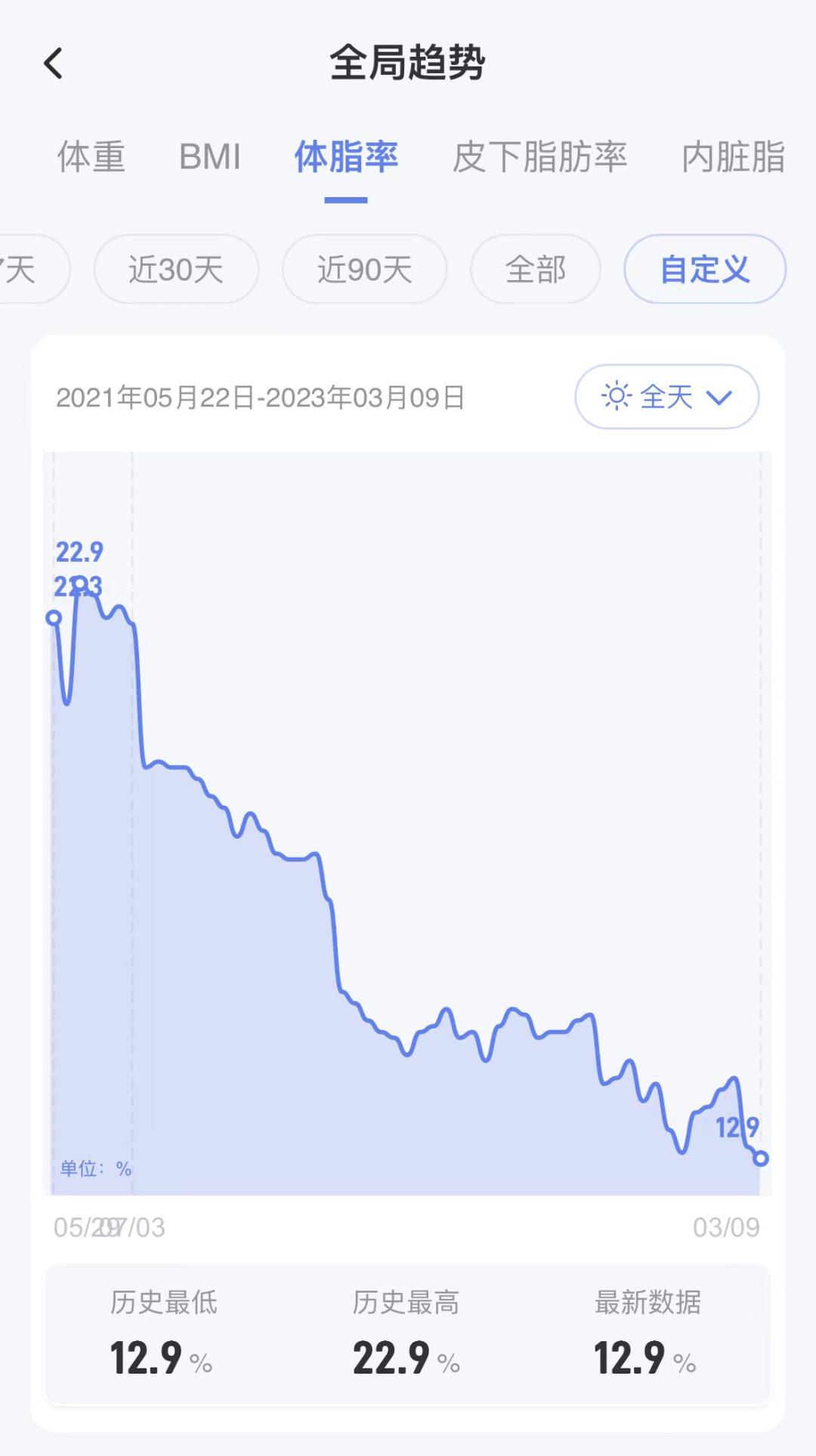Click the date range 2021年05月22日-2023年03月09日
This screenshot has height=1456, width=816.
261,396
